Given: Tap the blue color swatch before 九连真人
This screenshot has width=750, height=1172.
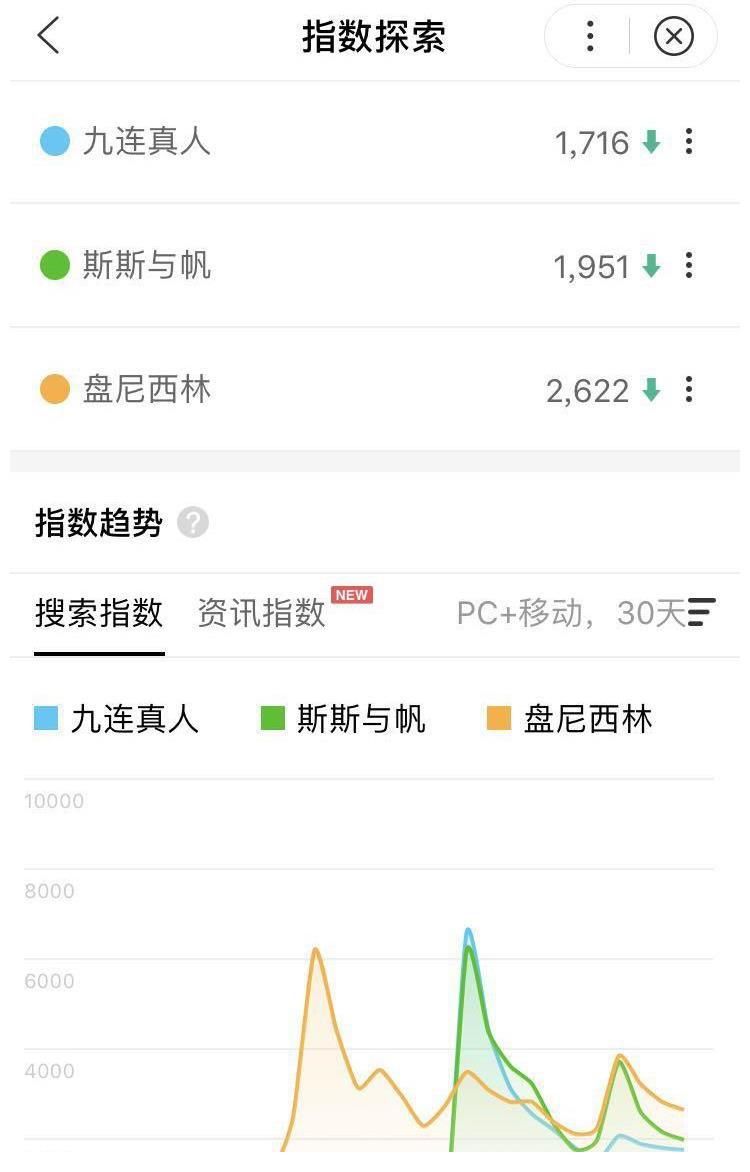Looking at the screenshot, I should (53, 142).
